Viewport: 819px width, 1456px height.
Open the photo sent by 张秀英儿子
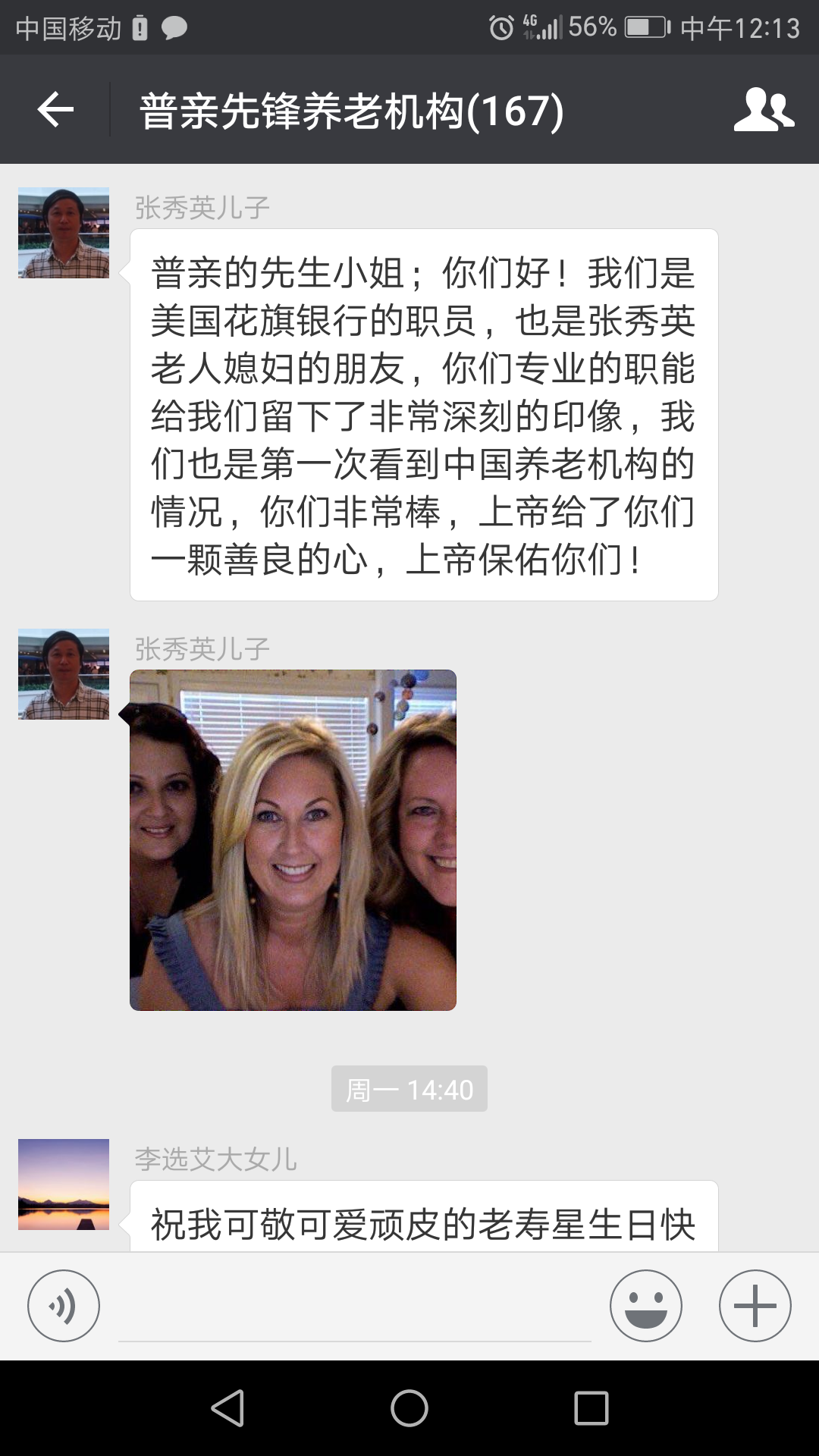pos(293,839)
